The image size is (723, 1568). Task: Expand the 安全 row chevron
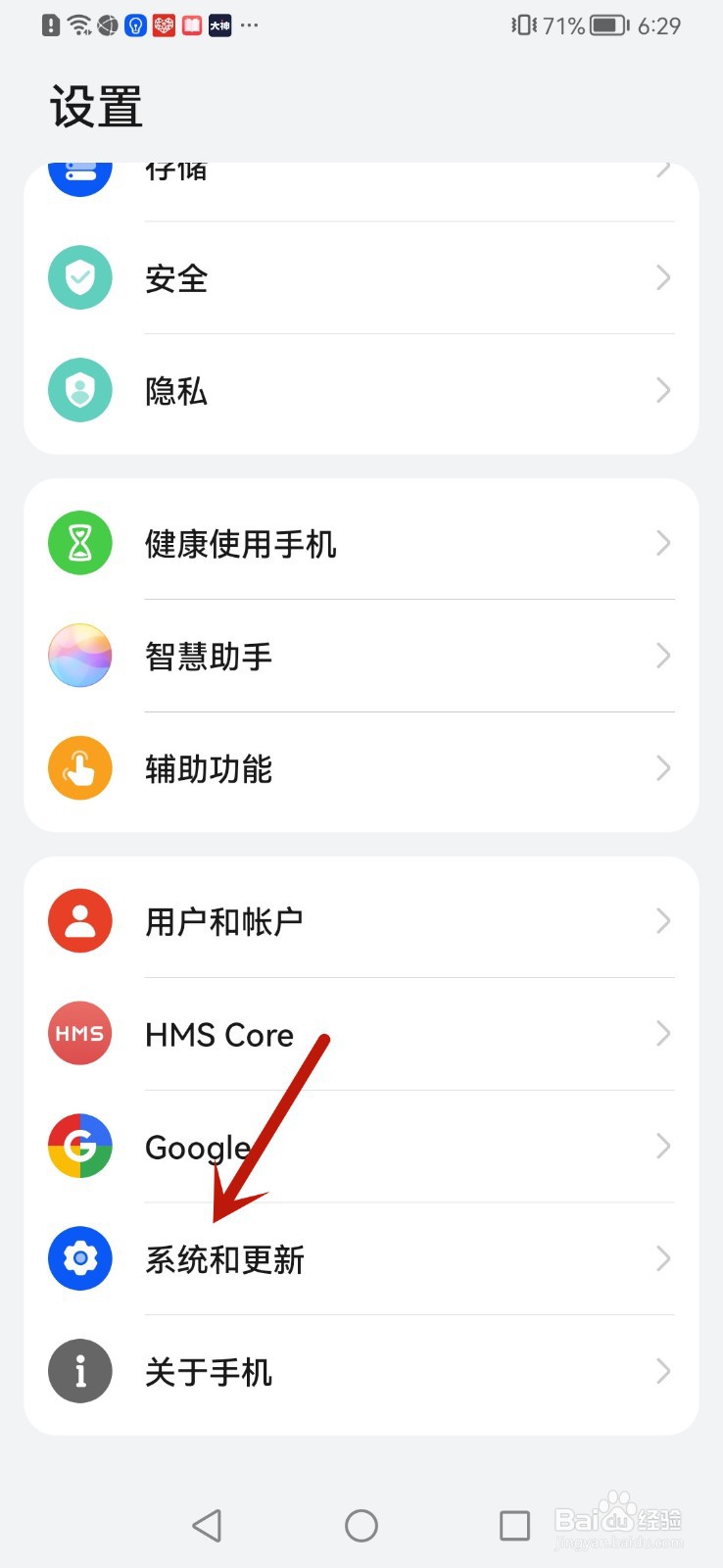pyautogui.click(x=662, y=277)
